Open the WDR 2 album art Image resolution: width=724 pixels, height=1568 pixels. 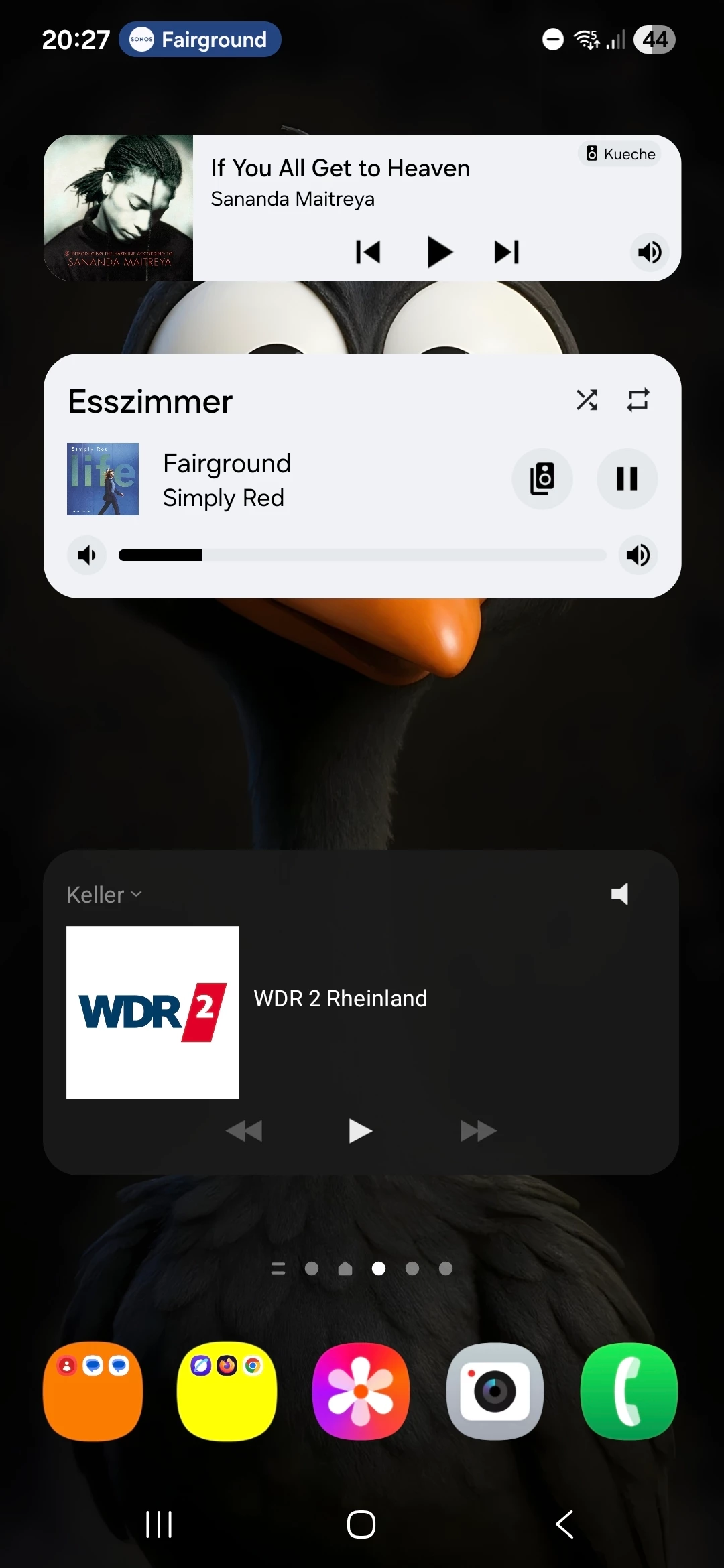[152, 1012]
